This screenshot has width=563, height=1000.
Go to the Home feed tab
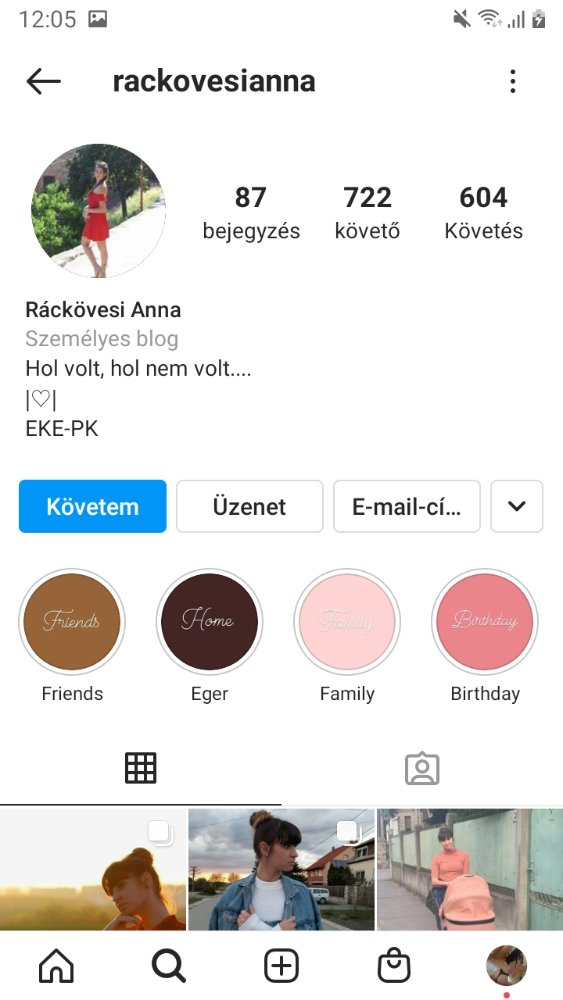(x=56, y=966)
